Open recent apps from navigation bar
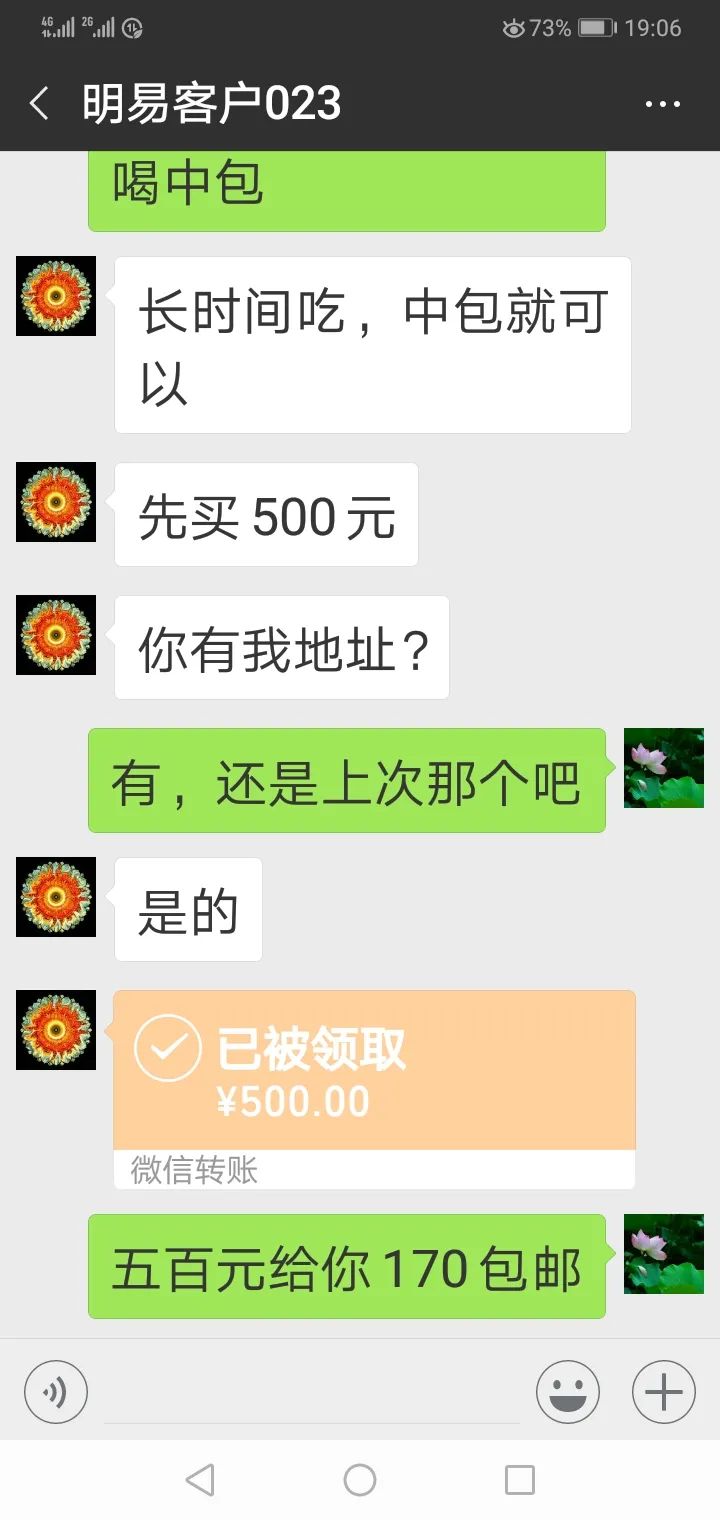The image size is (720, 1520). pyautogui.click(x=519, y=1480)
